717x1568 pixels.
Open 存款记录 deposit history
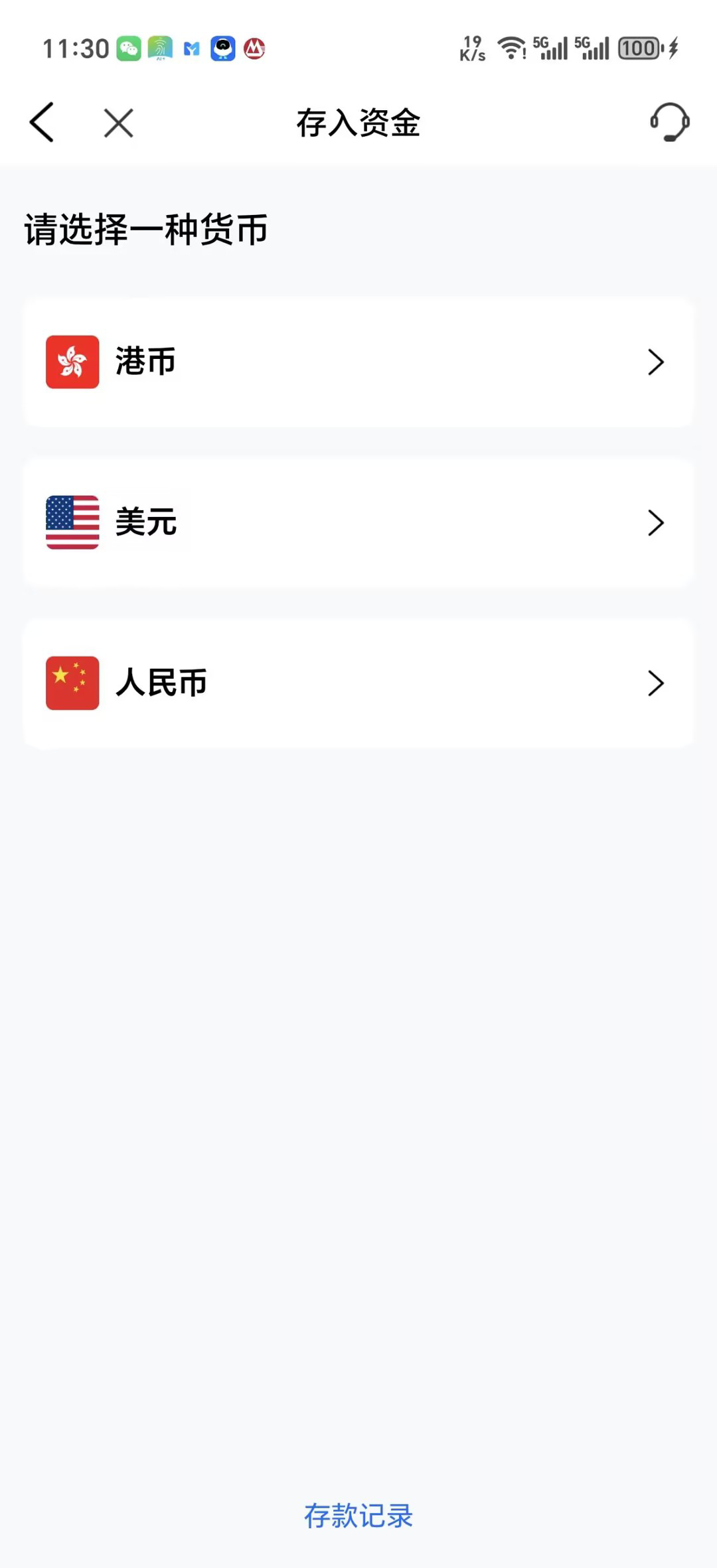358,1516
